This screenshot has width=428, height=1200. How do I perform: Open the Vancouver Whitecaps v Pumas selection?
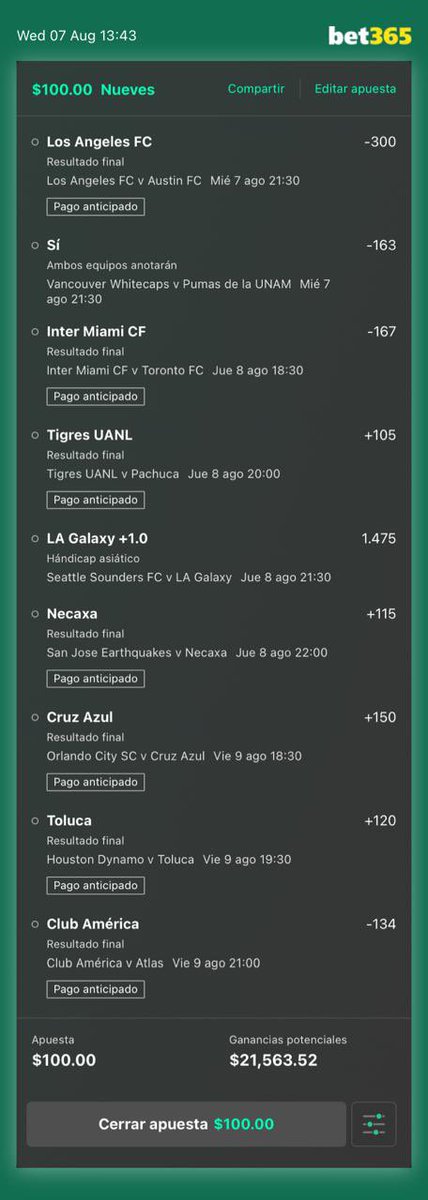tap(214, 271)
